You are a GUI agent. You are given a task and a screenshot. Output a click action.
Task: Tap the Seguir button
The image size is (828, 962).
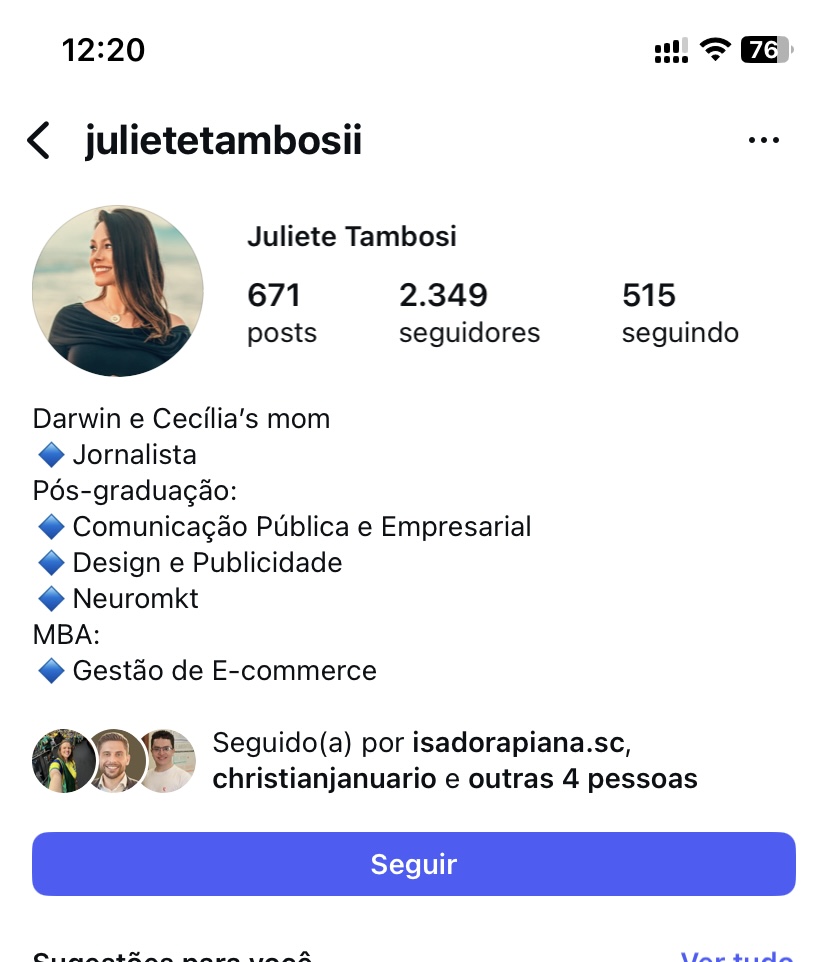pyautogui.click(x=413, y=864)
